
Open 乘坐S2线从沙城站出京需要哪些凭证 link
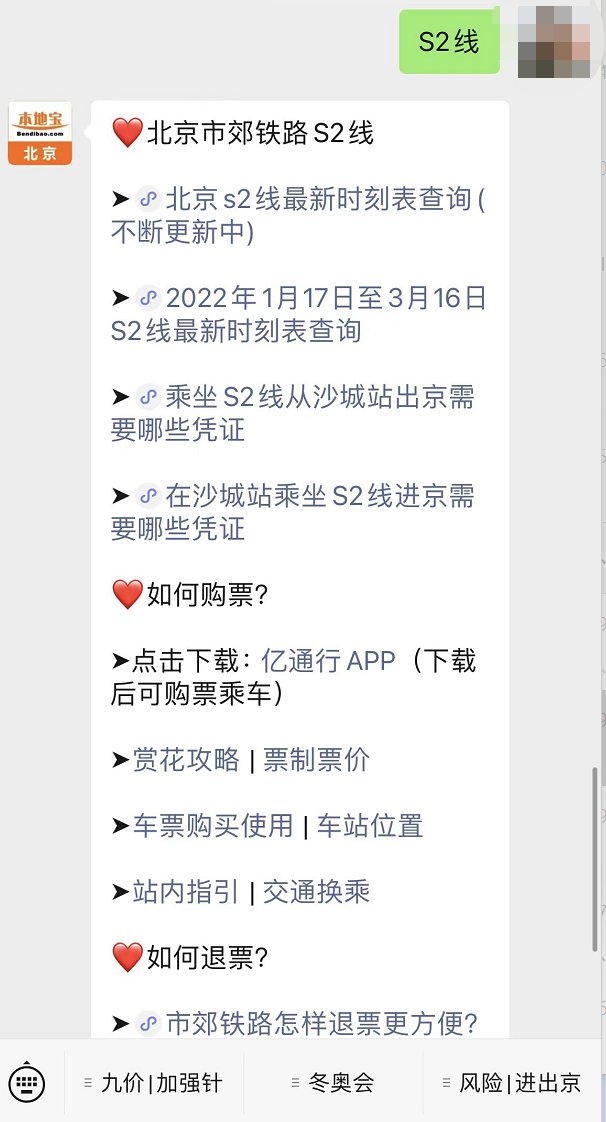pyautogui.click(x=293, y=413)
